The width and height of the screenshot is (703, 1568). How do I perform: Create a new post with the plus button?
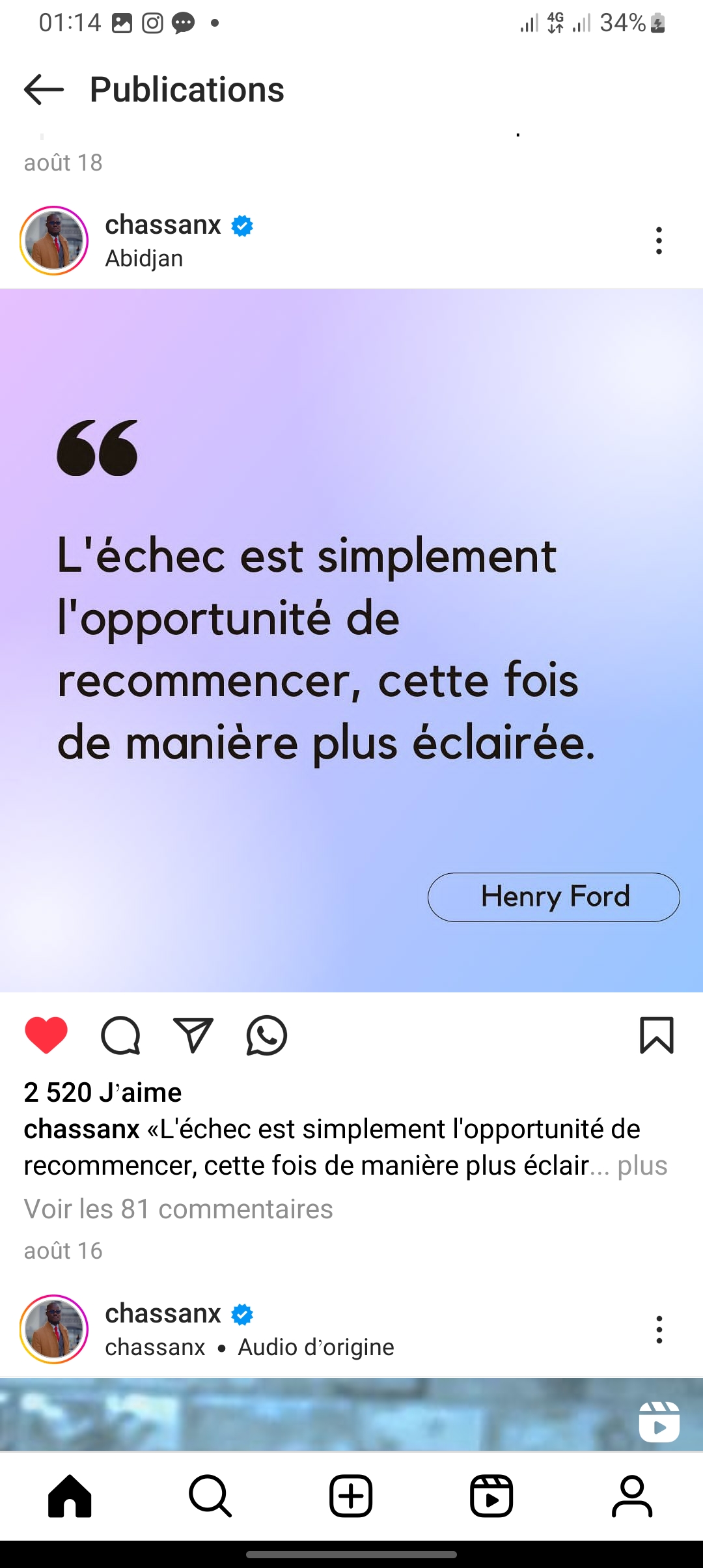(x=351, y=1496)
